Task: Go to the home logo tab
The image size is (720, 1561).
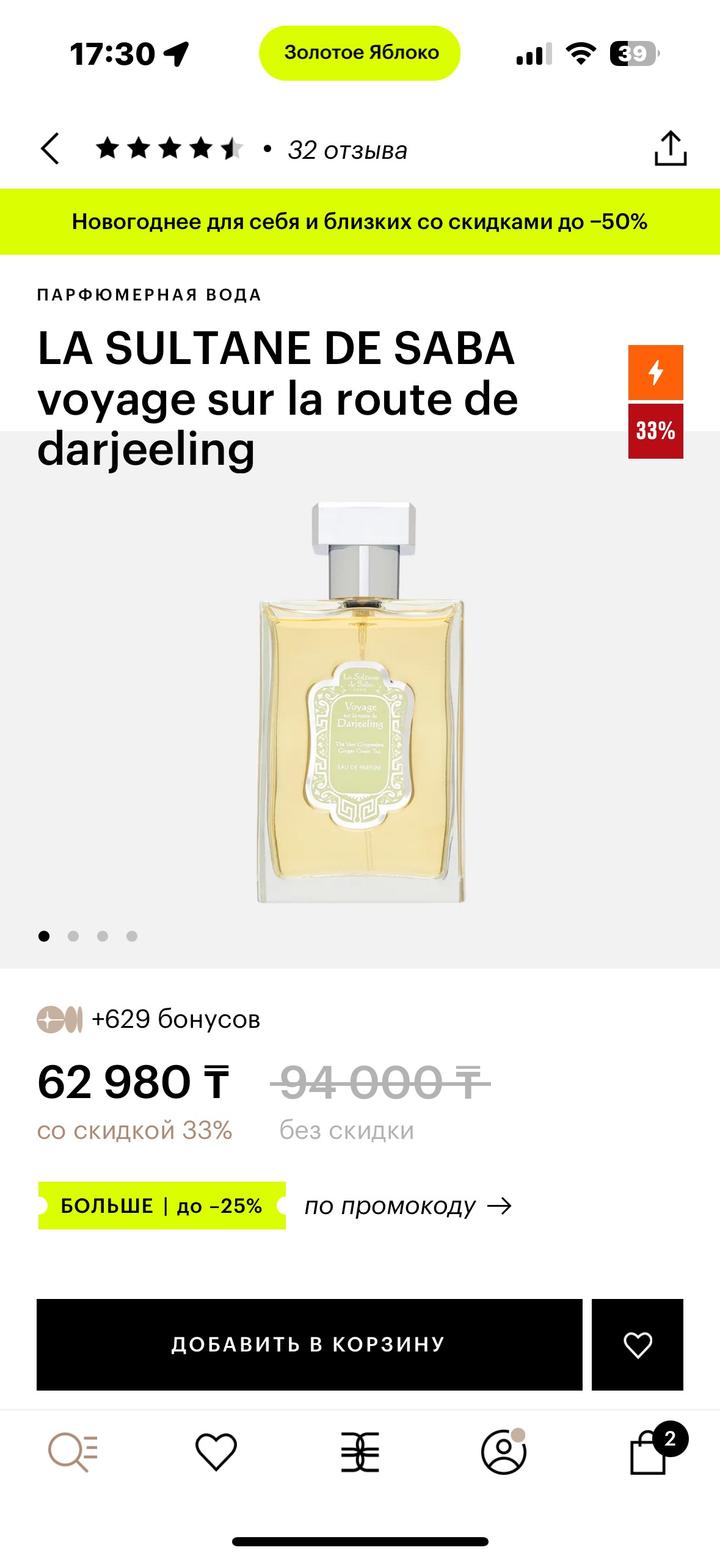Action: [x=360, y=1452]
